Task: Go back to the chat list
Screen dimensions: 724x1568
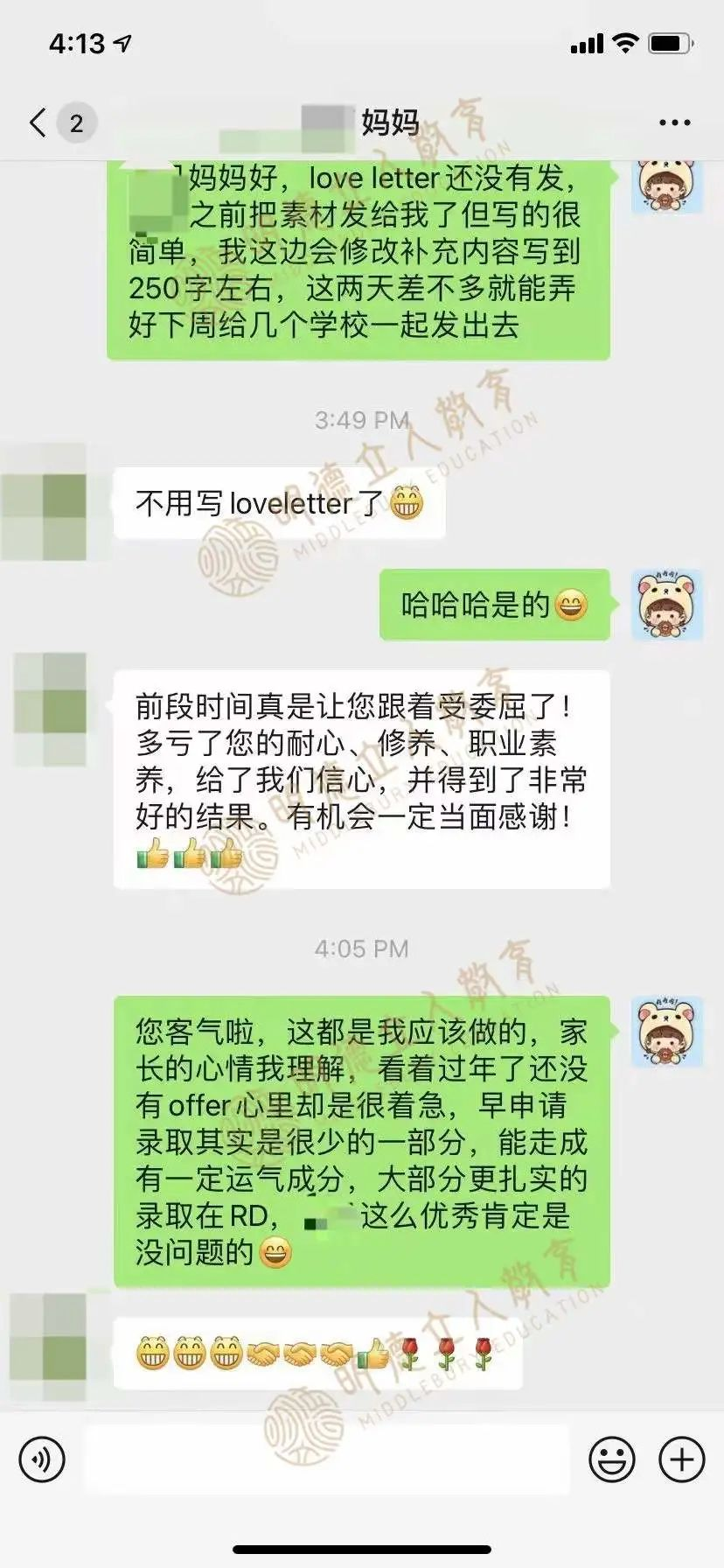Action: 38,122
